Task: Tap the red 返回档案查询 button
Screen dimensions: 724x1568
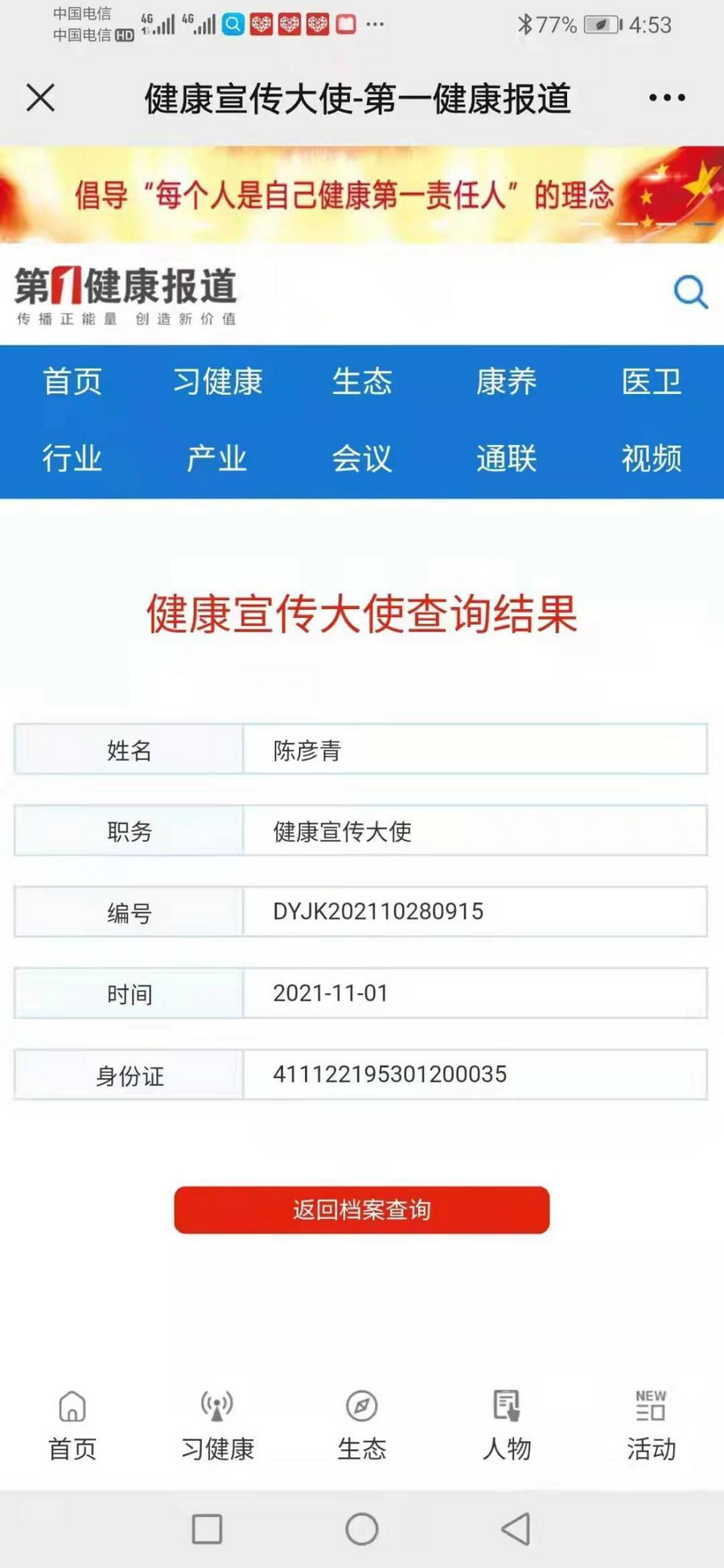Action: (361, 1209)
